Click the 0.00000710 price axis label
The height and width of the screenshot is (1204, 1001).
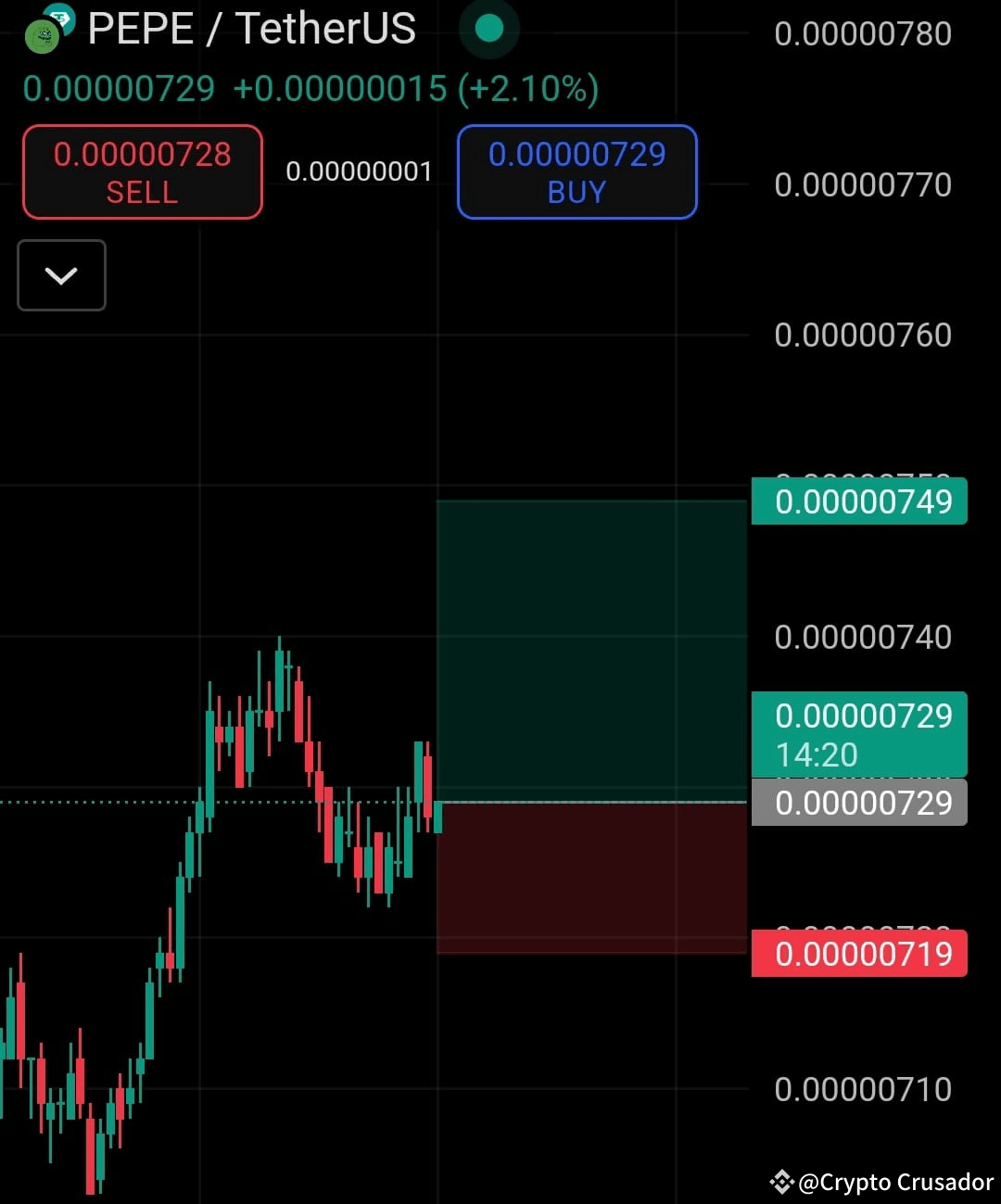[x=862, y=1089]
